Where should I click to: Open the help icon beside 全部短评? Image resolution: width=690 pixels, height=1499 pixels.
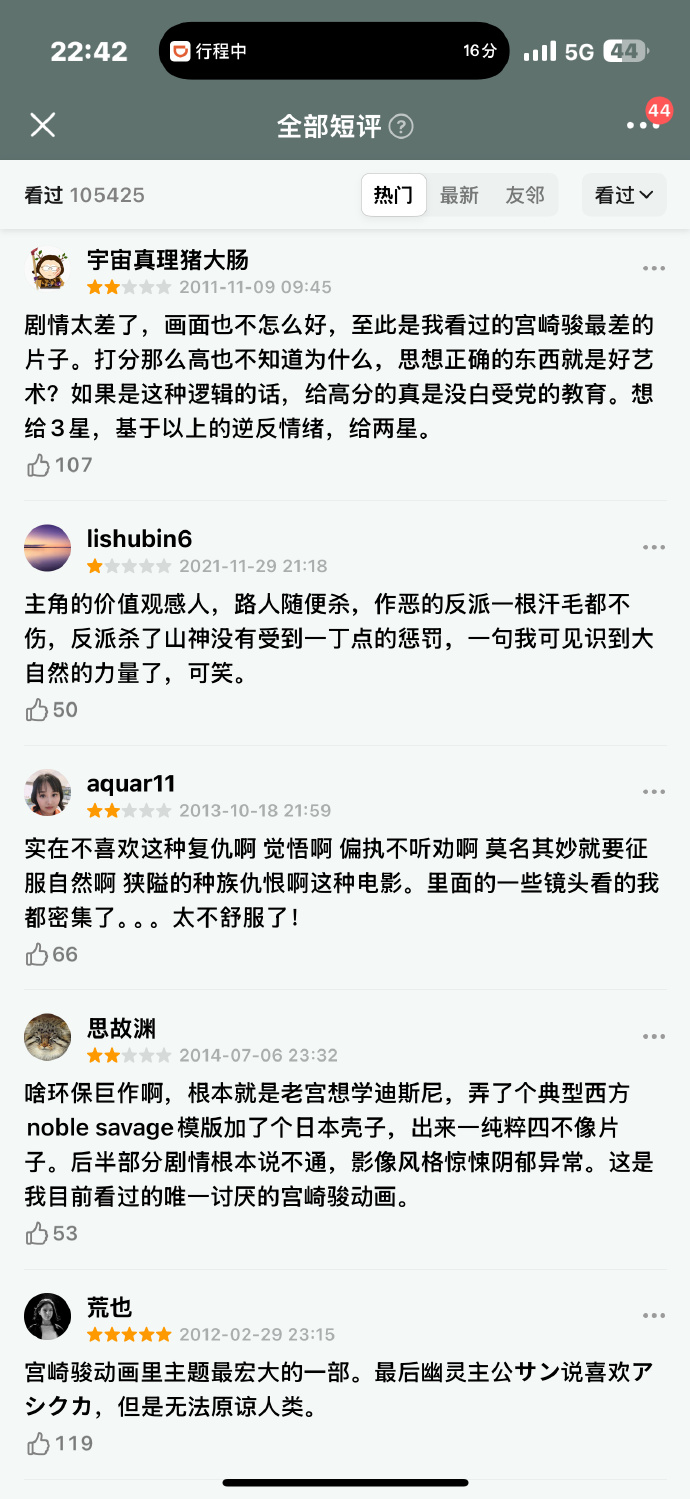pos(401,127)
